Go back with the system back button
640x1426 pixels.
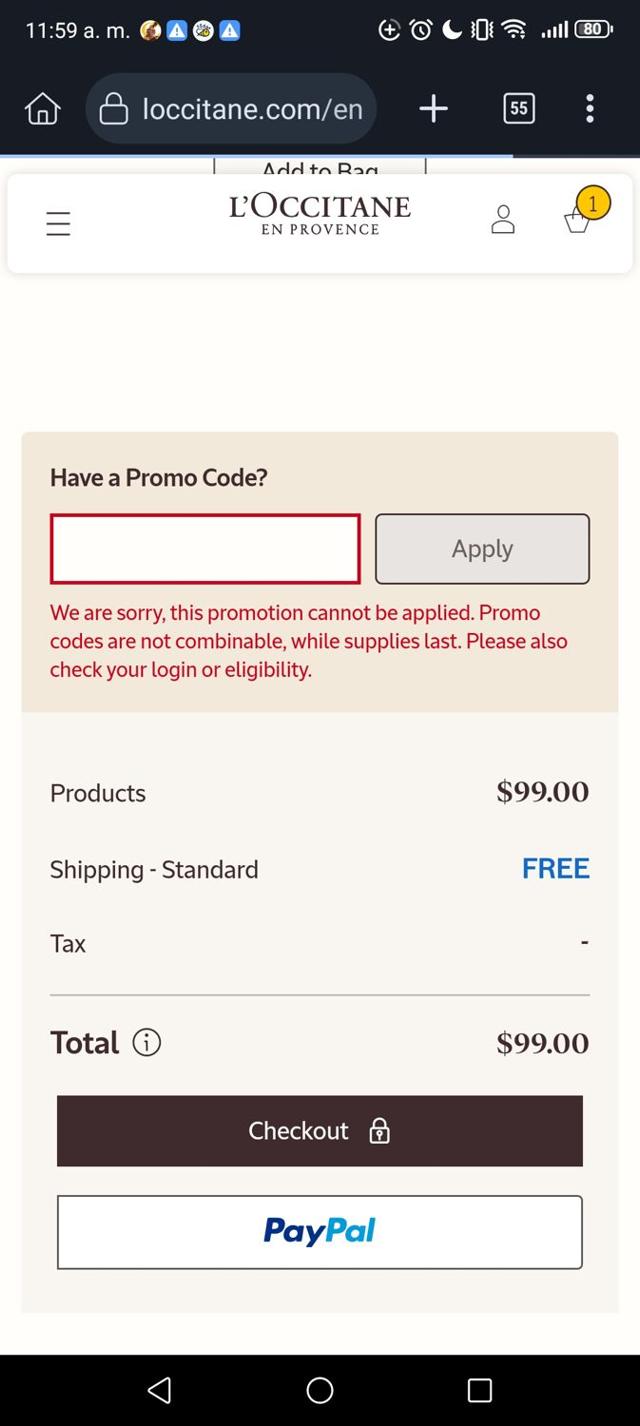(159, 1390)
